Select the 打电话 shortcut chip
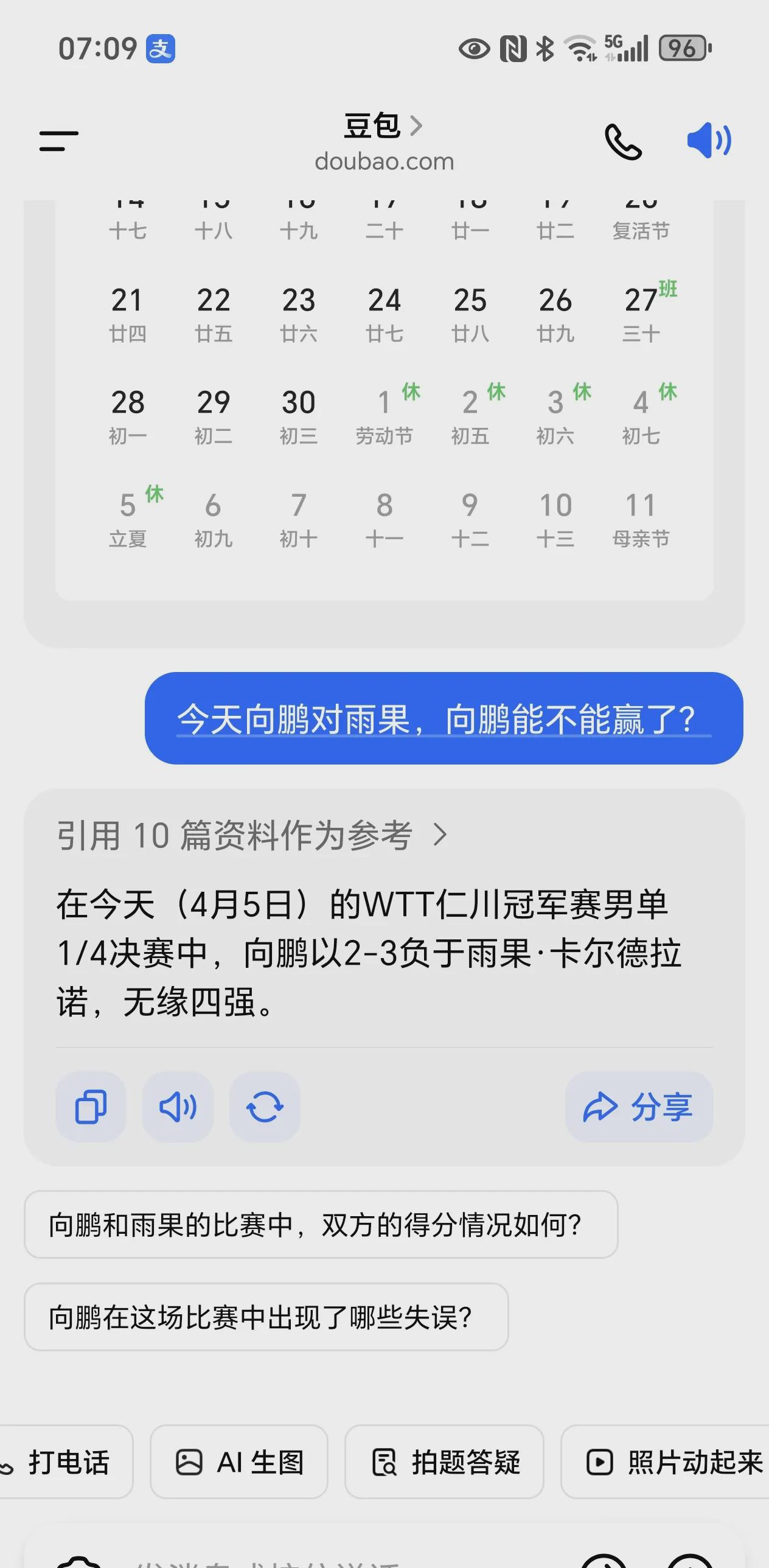The image size is (769, 1568). tap(64, 1461)
